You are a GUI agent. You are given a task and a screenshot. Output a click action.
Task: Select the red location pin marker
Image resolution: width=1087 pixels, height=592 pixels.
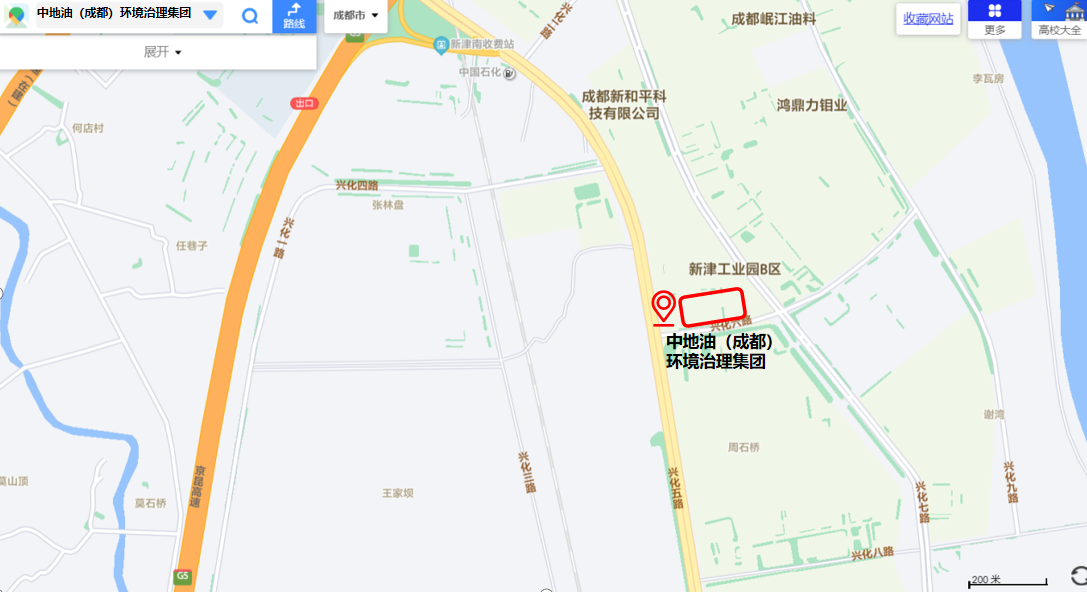(x=662, y=306)
